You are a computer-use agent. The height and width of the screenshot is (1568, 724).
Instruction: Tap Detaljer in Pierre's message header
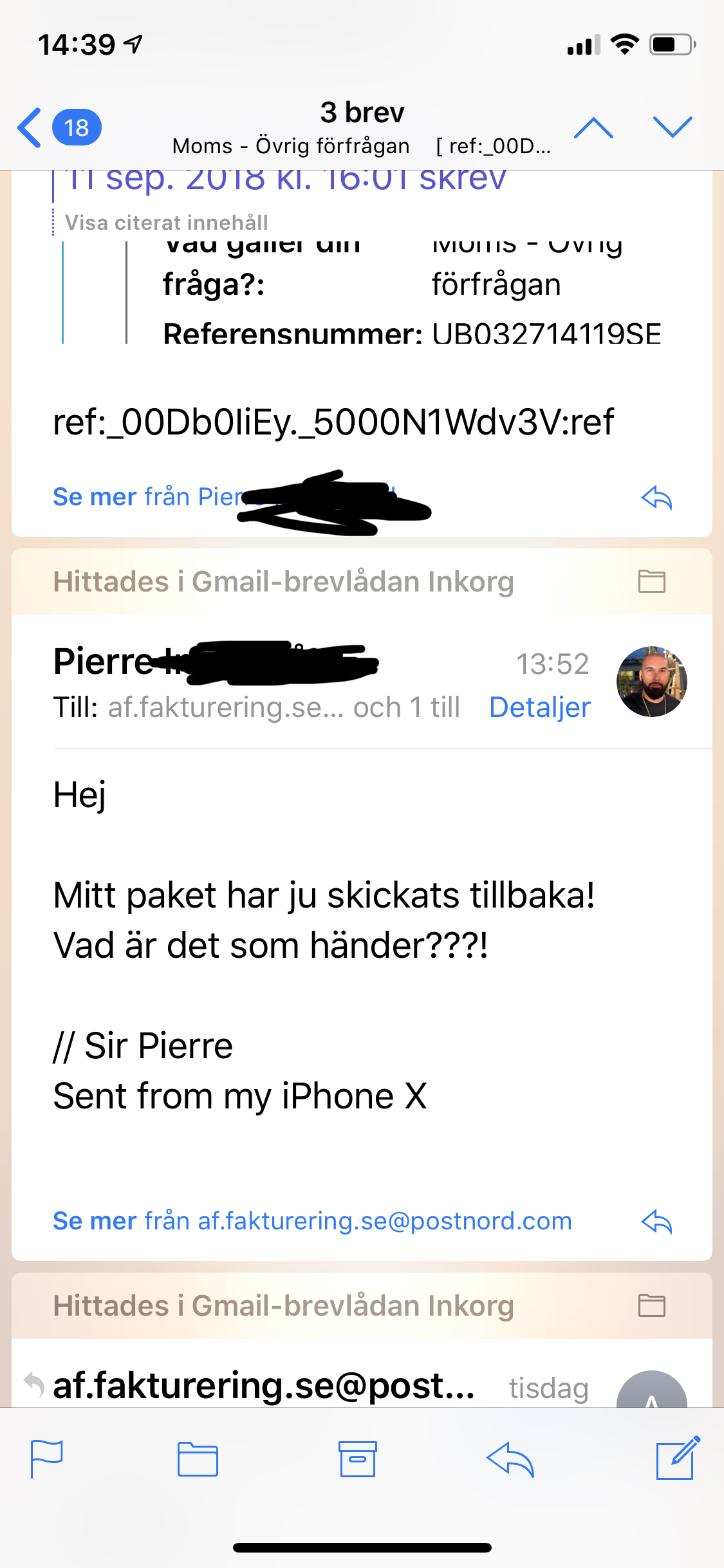click(540, 707)
